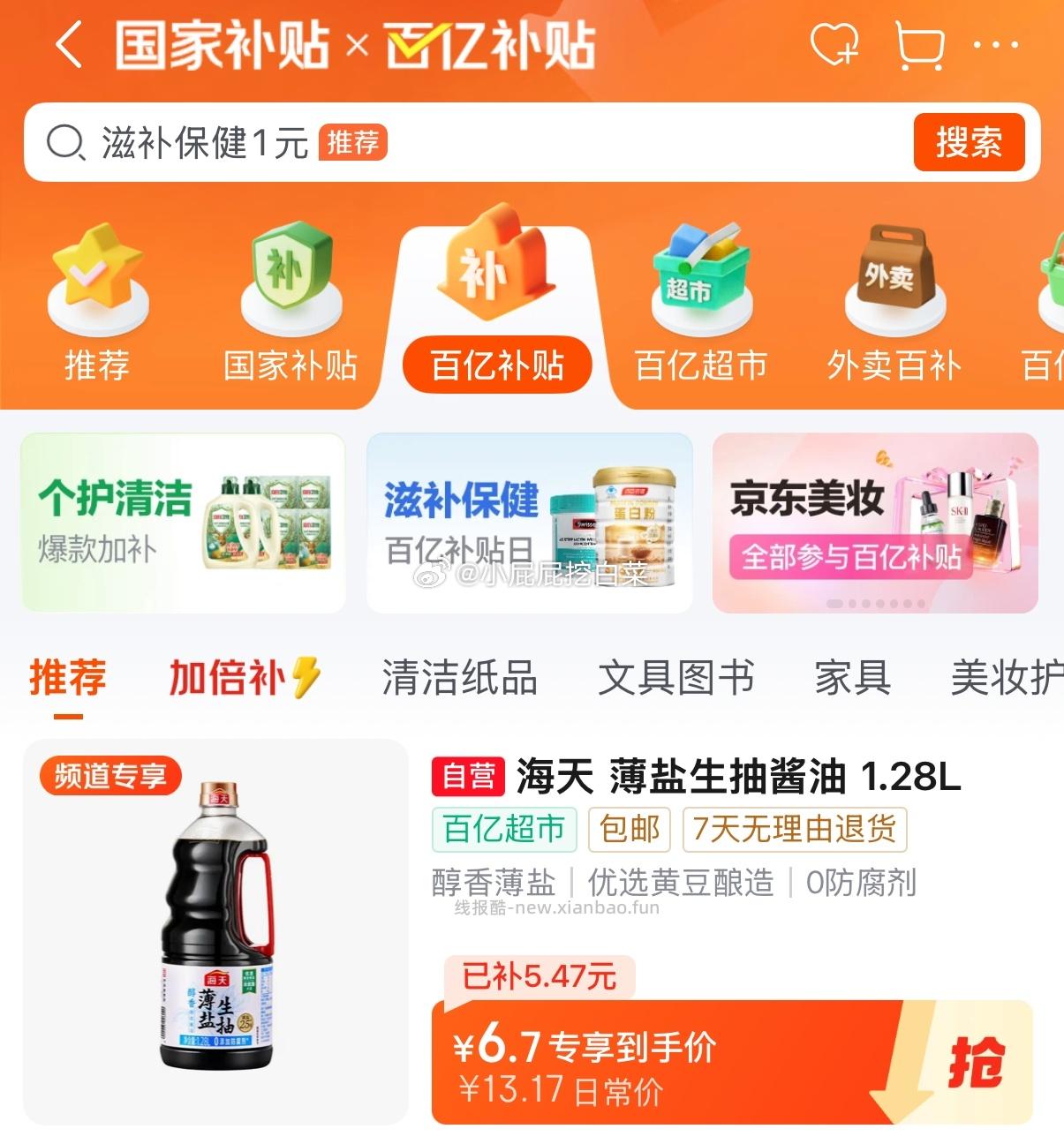The height and width of the screenshot is (1144, 1064).
Task: Tap the heart favorites icon in header
Action: (x=835, y=48)
